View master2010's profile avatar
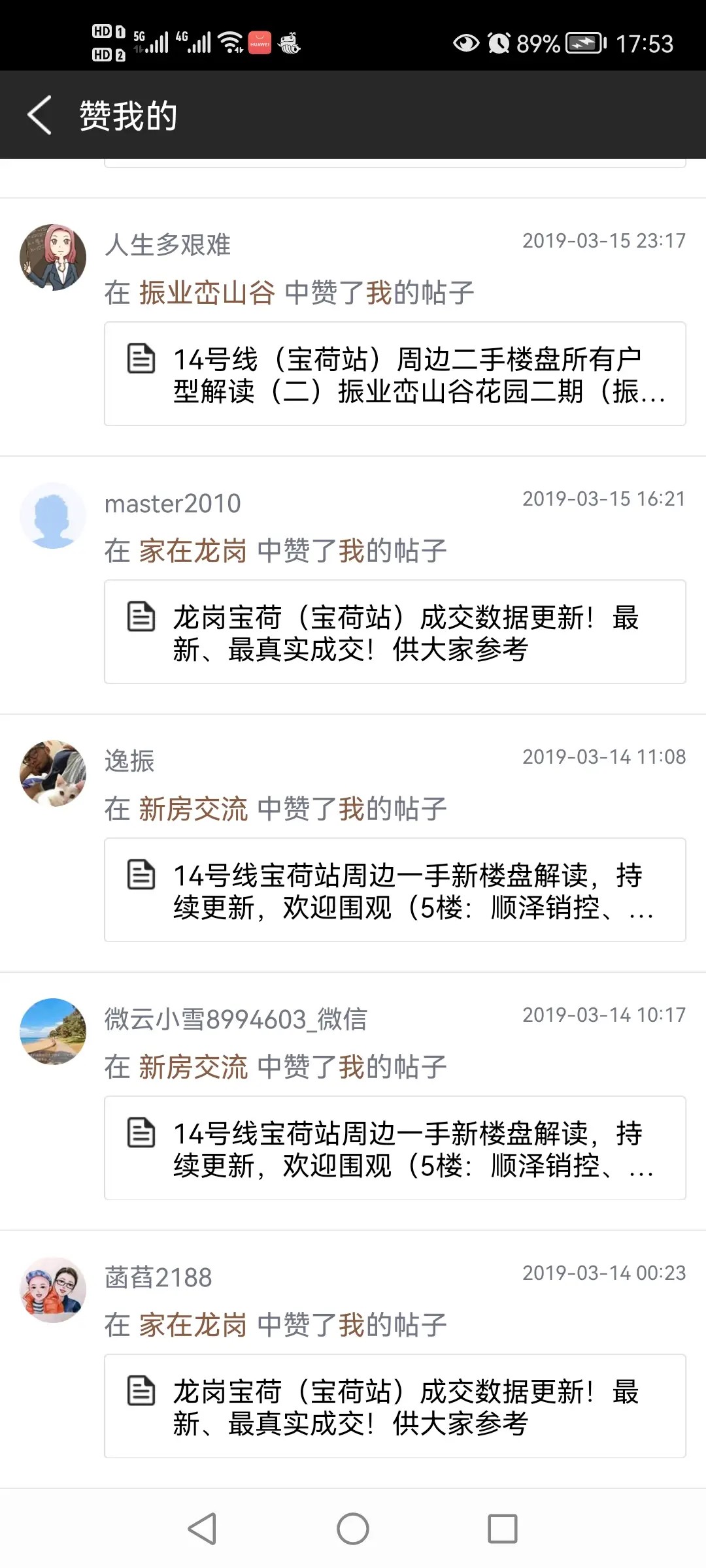Screen dimensions: 706x1568 click(53, 515)
